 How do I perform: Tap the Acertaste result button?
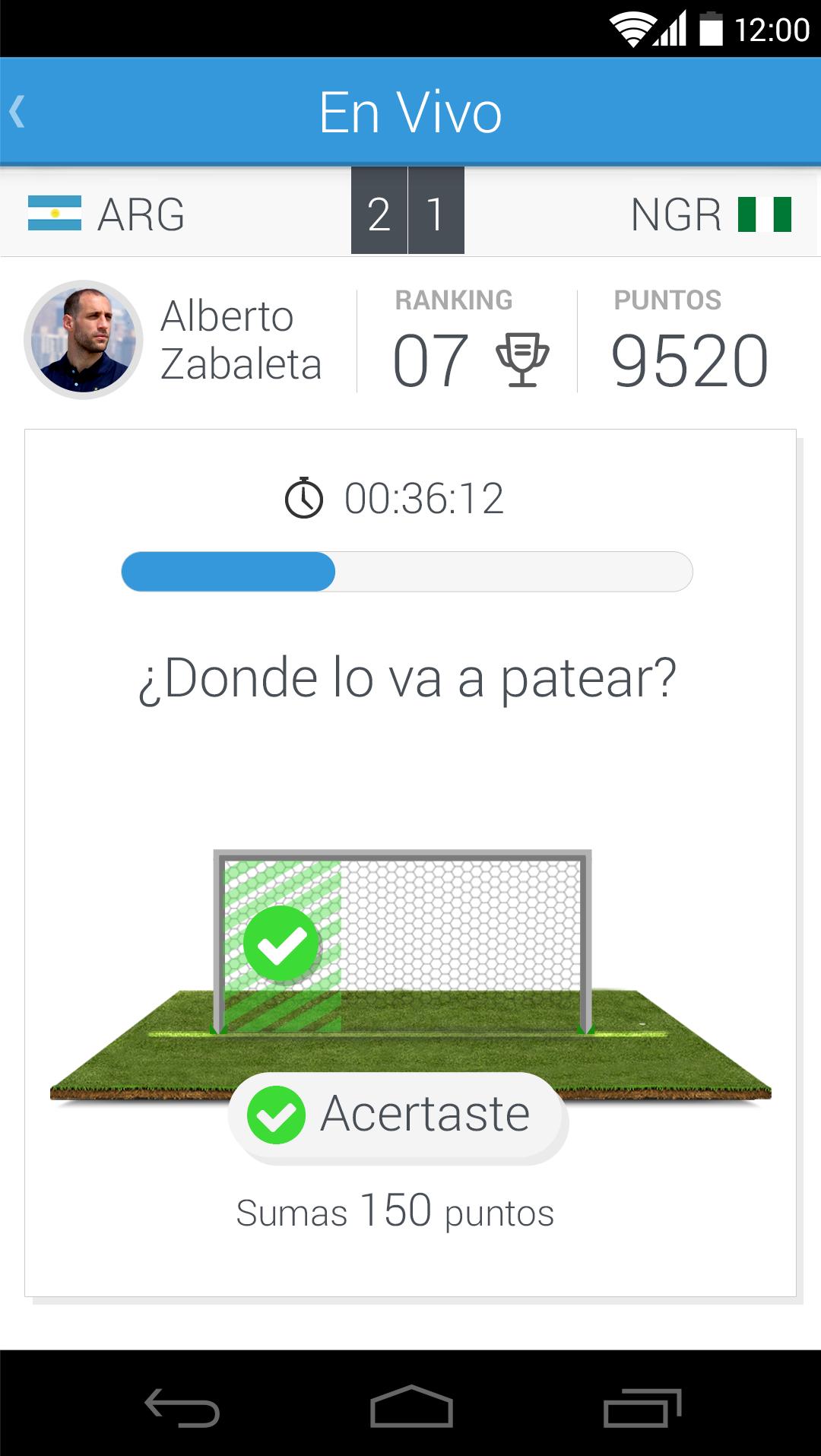pos(398,1115)
